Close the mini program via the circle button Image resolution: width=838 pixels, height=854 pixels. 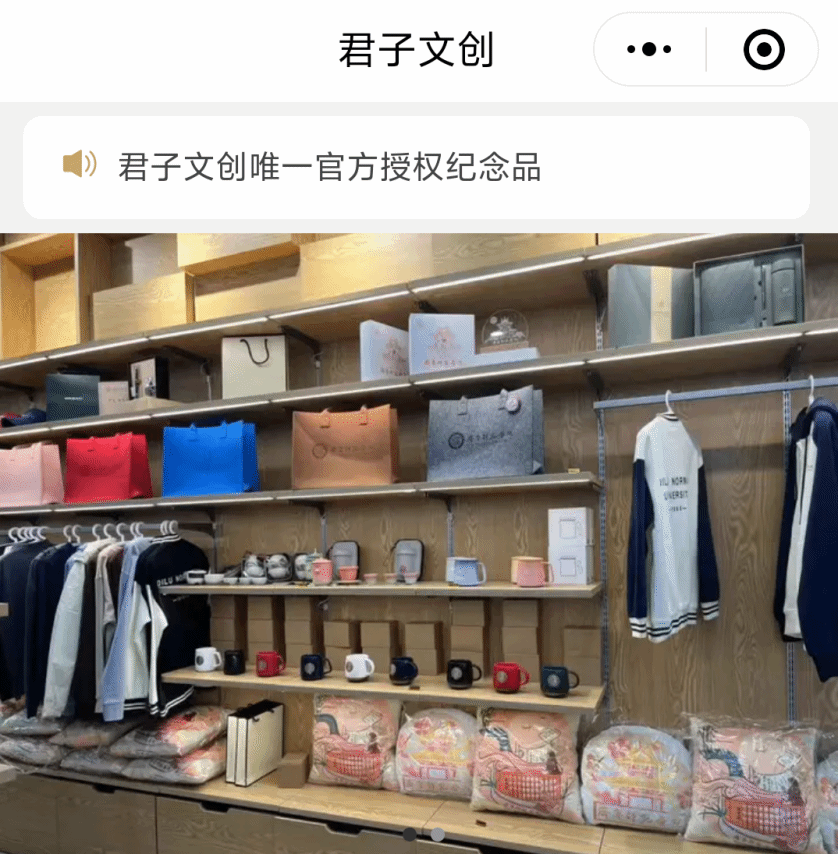coord(764,49)
